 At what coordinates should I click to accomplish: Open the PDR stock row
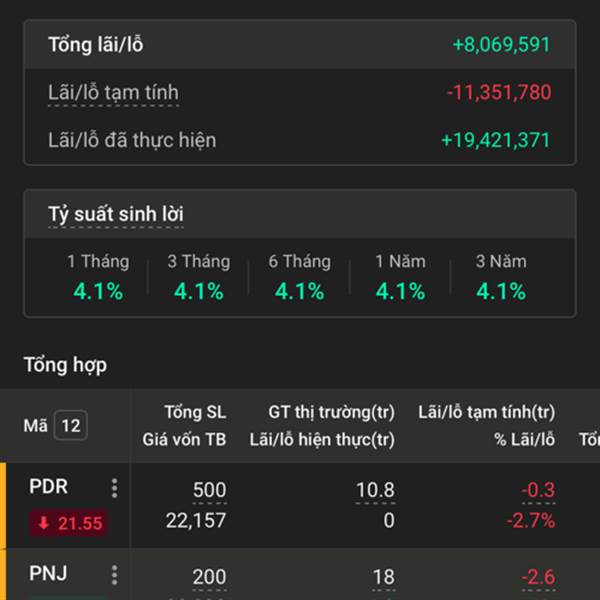point(300,505)
